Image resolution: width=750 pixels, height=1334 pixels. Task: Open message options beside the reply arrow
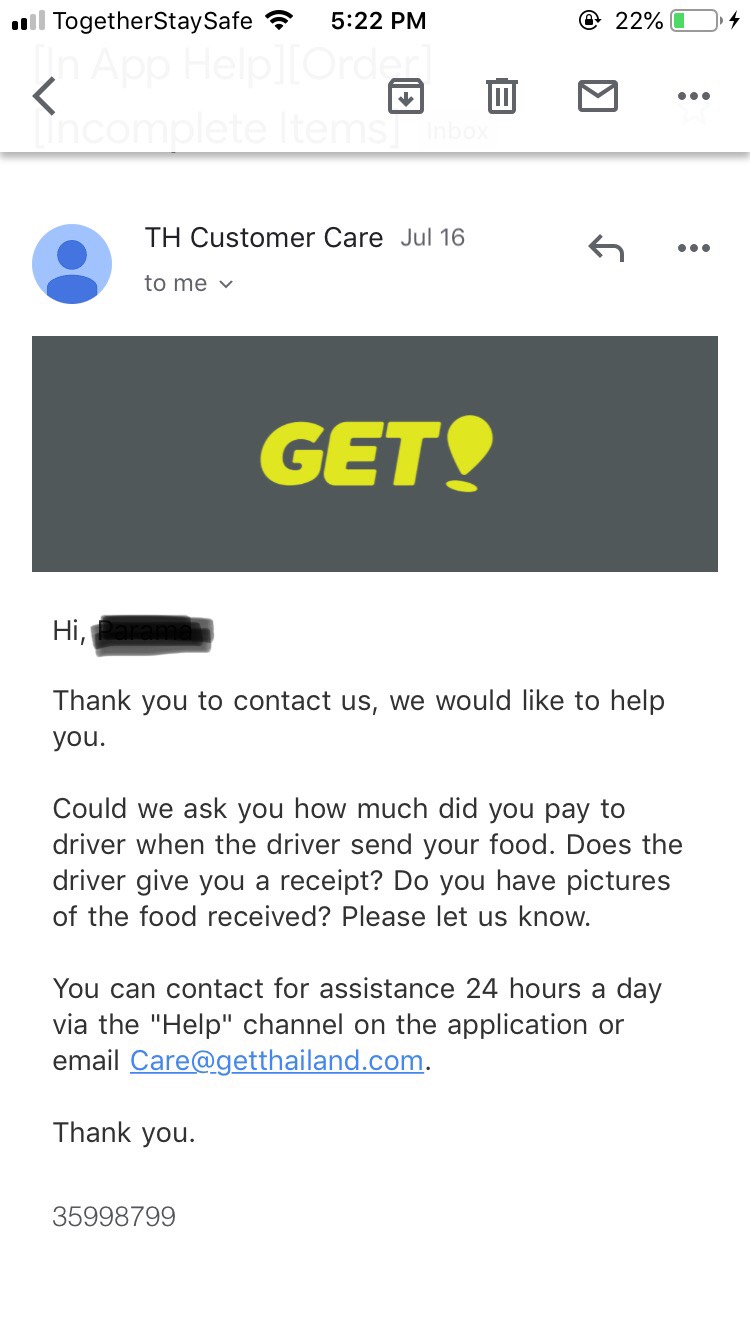coord(693,247)
